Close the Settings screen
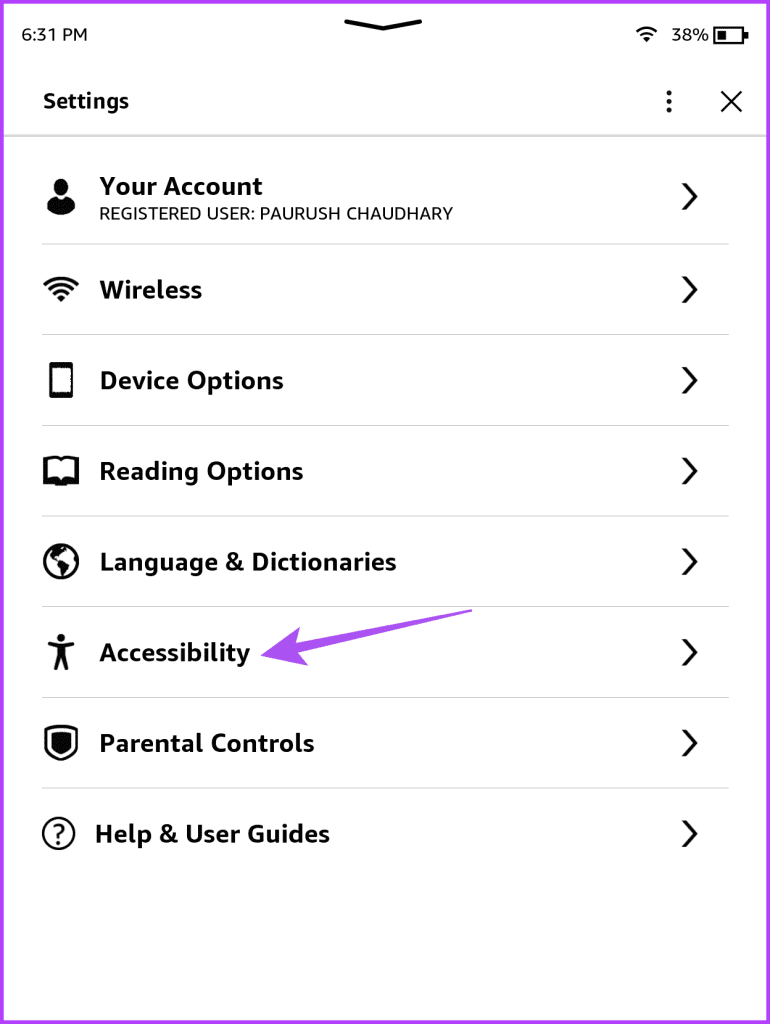Viewport: 770px width, 1024px height. click(731, 101)
